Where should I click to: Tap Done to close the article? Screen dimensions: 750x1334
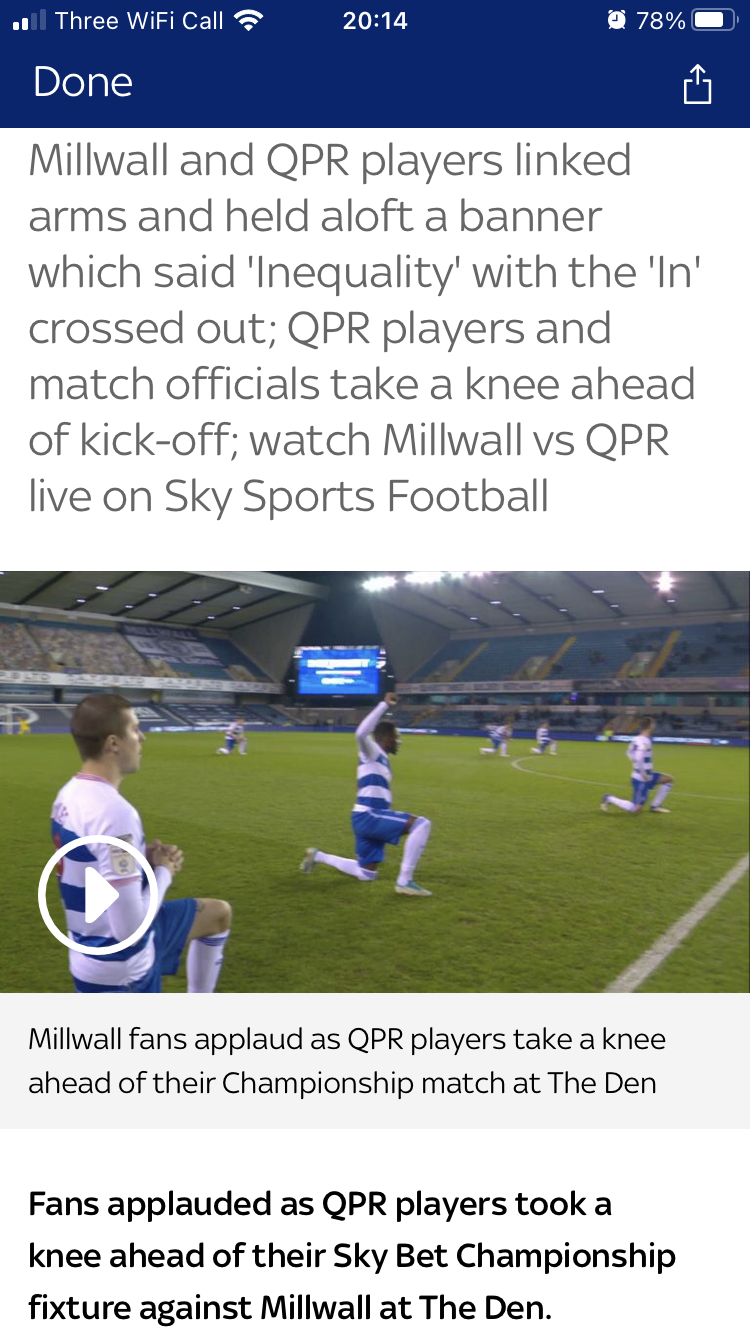point(82,82)
